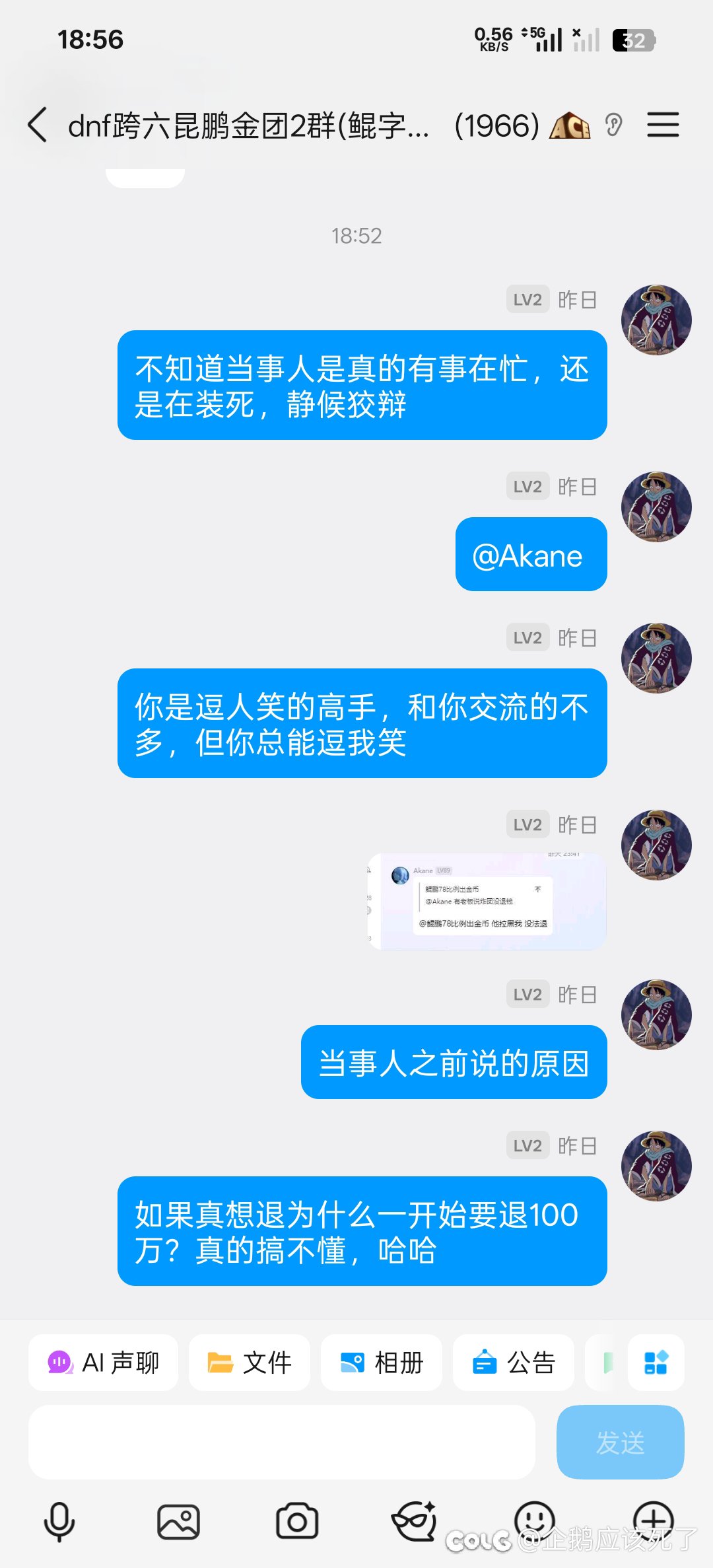This screenshot has width=713, height=1568.
Task: Open the plus attachments panel
Action: tap(653, 1519)
